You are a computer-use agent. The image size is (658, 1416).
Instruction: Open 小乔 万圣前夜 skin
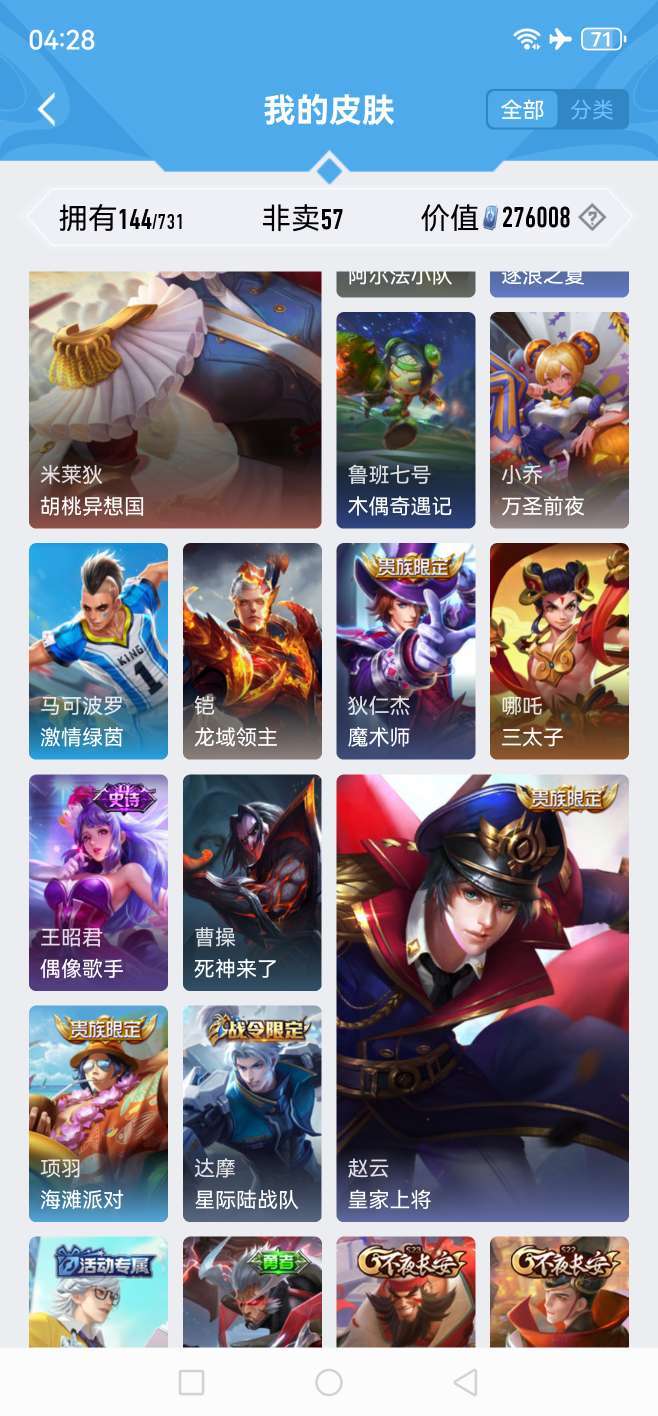[x=559, y=420]
